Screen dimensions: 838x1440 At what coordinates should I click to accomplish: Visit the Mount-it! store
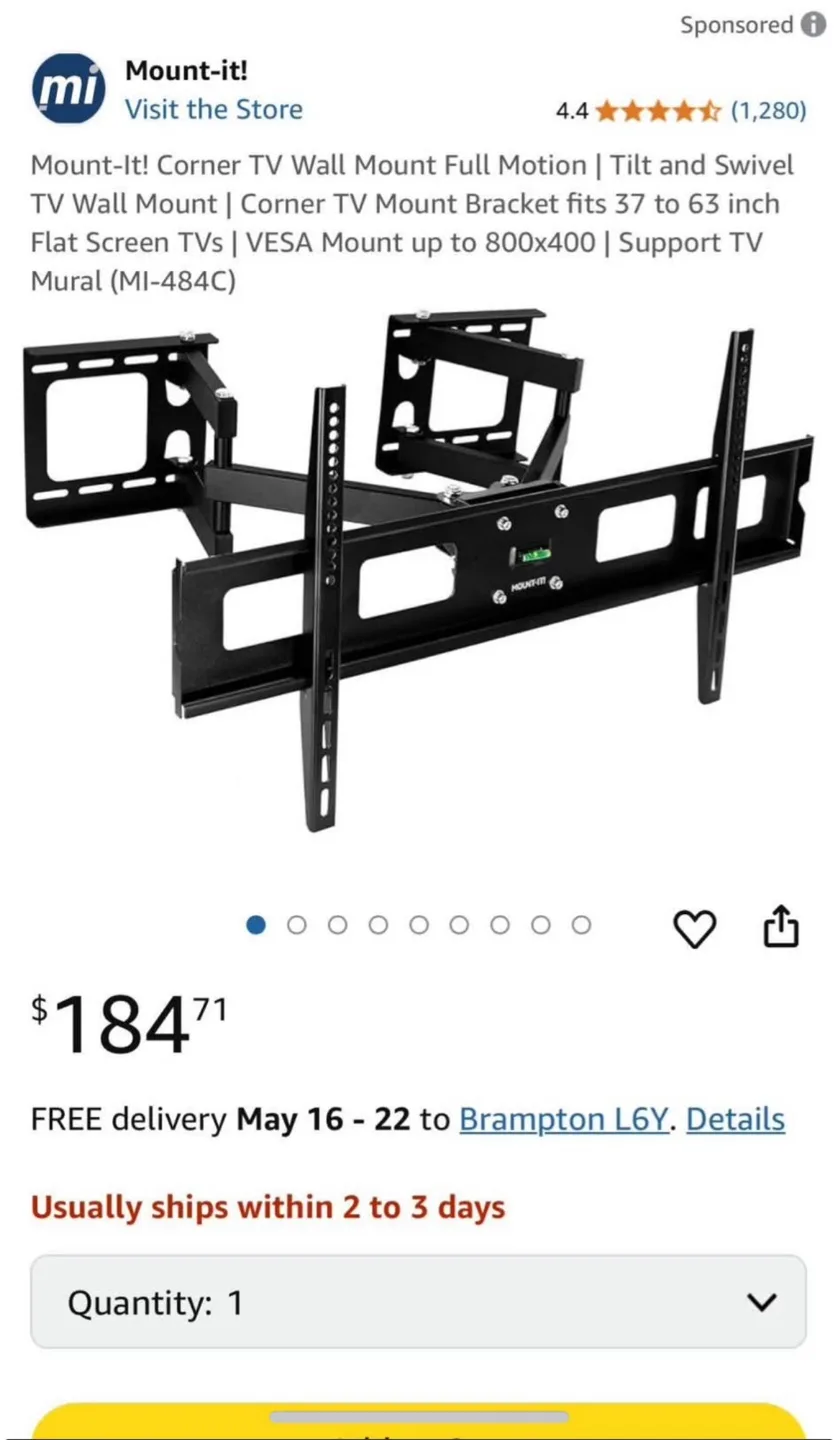[213, 109]
